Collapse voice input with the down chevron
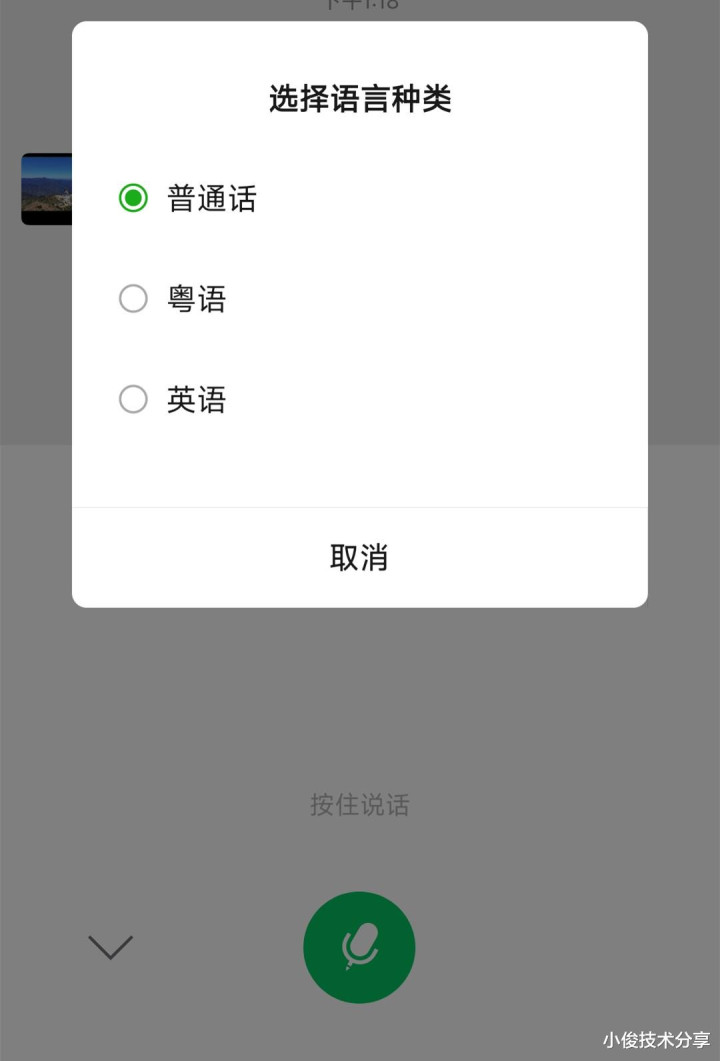 (110, 947)
